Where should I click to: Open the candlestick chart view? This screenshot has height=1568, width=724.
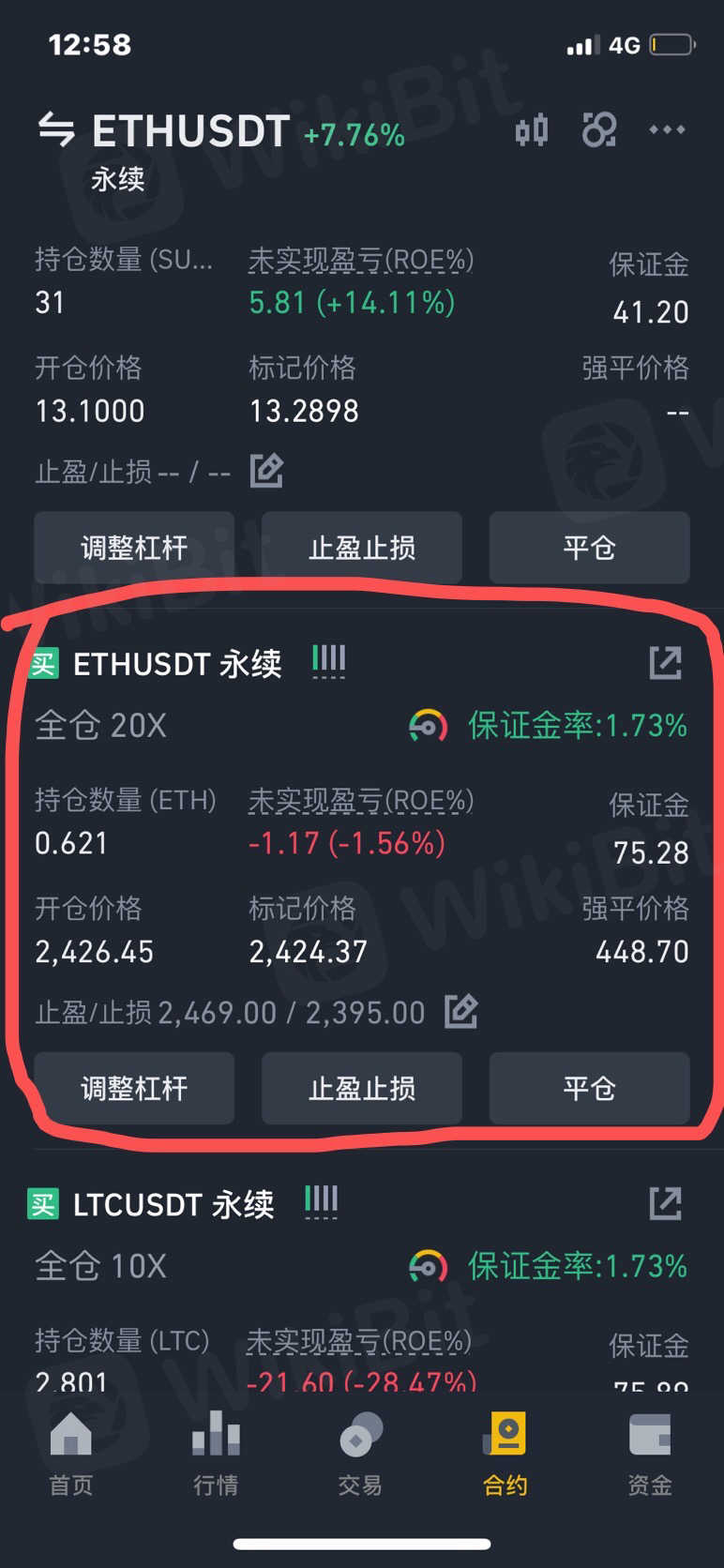pyautogui.click(x=531, y=130)
